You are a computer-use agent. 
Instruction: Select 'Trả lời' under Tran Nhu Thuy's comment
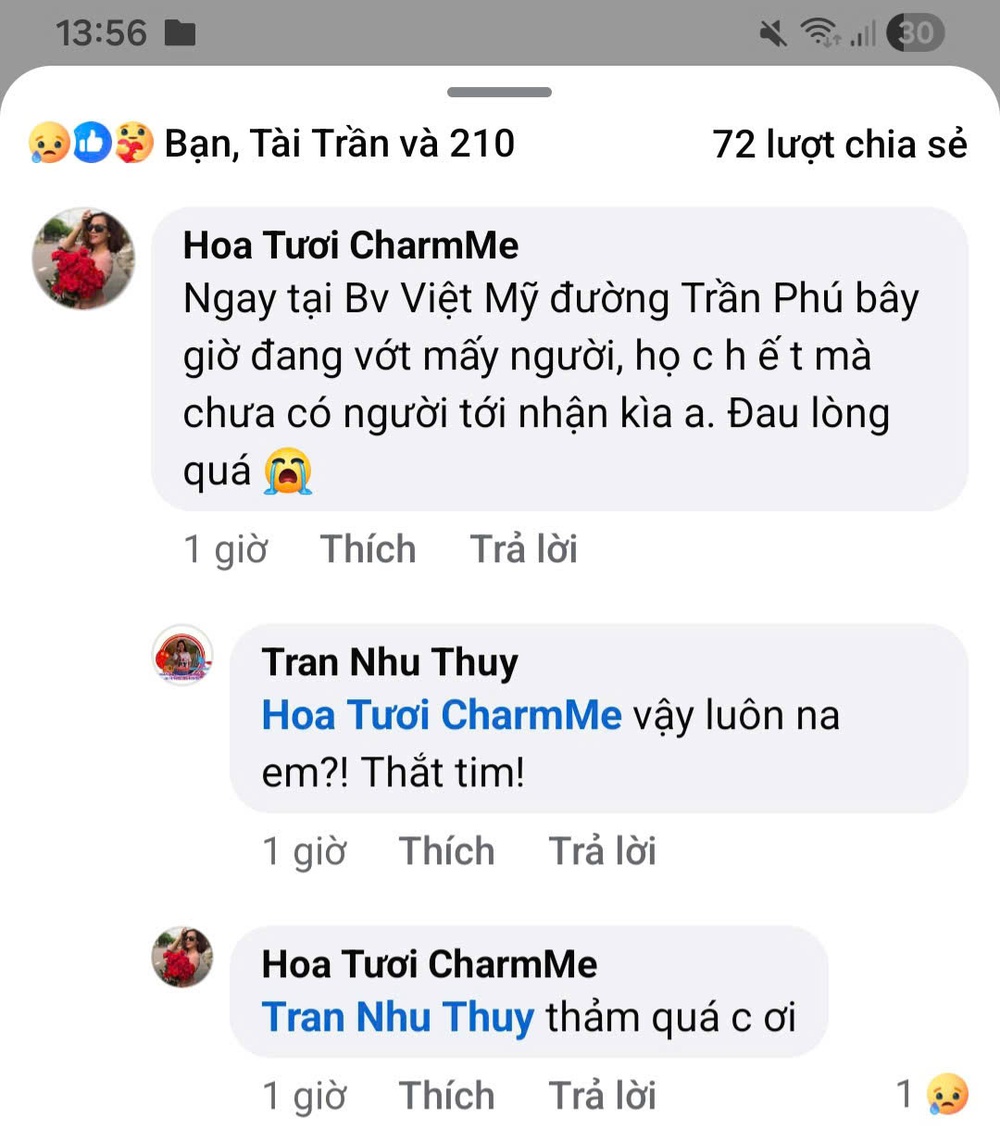point(602,851)
